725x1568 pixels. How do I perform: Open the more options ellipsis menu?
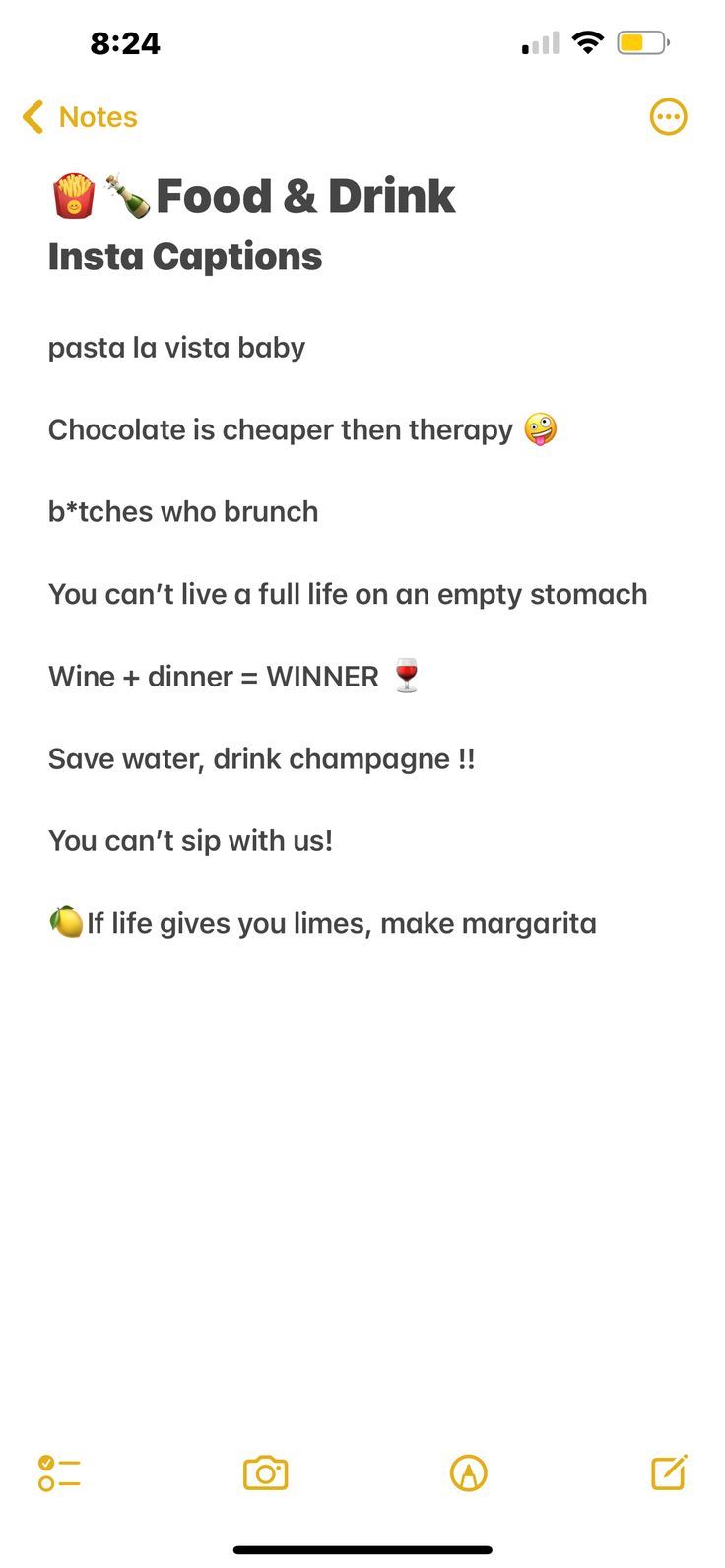pyautogui.click(x=668, y=117)
